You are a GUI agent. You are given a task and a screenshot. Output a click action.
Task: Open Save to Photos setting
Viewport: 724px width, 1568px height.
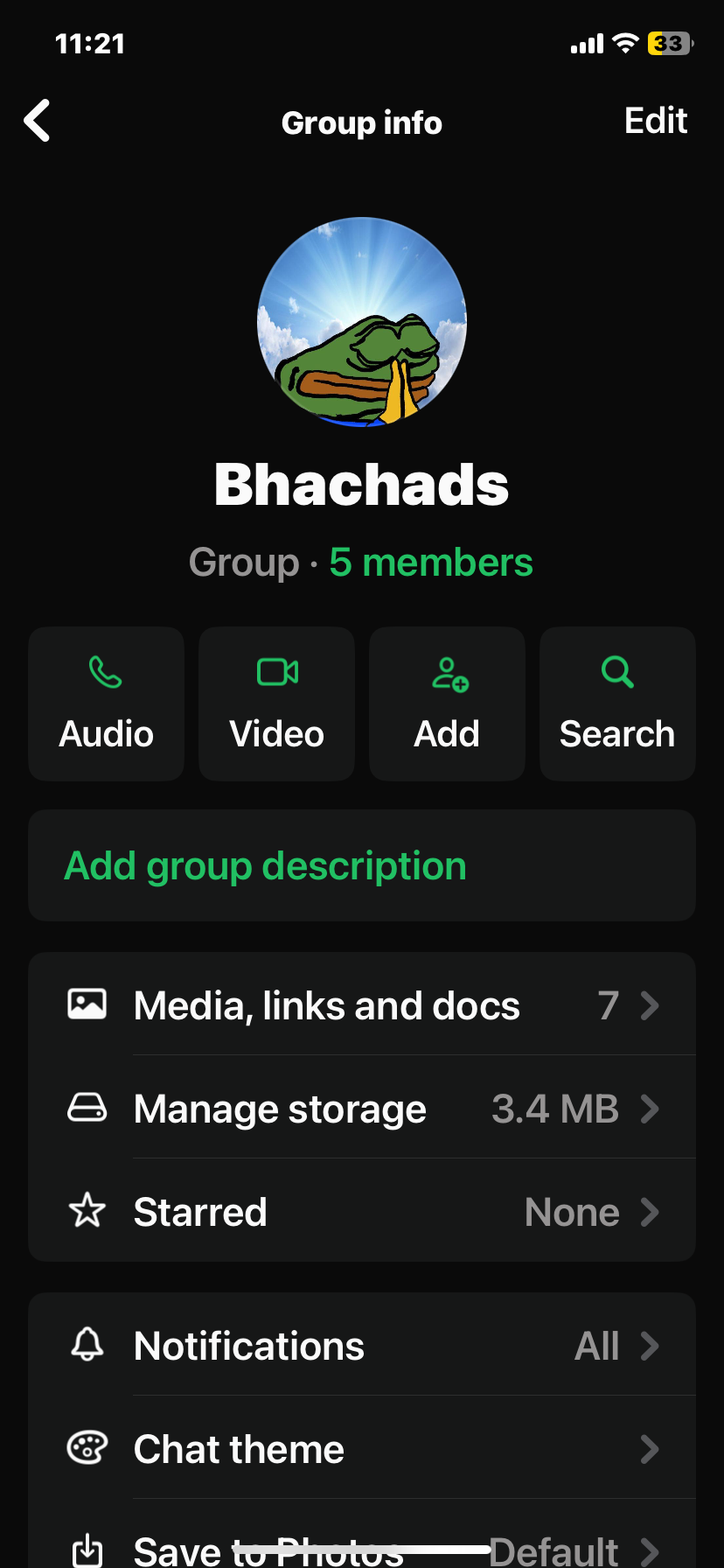[362, 1549]
